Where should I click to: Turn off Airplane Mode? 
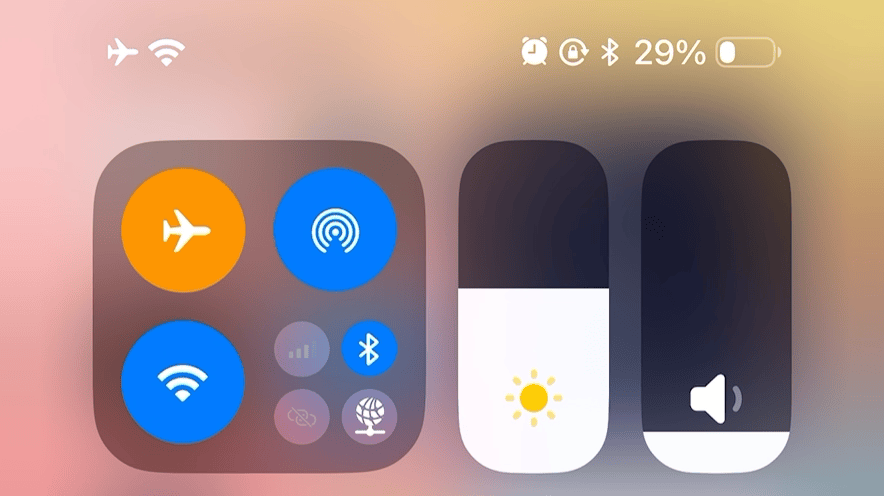[183, 231]
